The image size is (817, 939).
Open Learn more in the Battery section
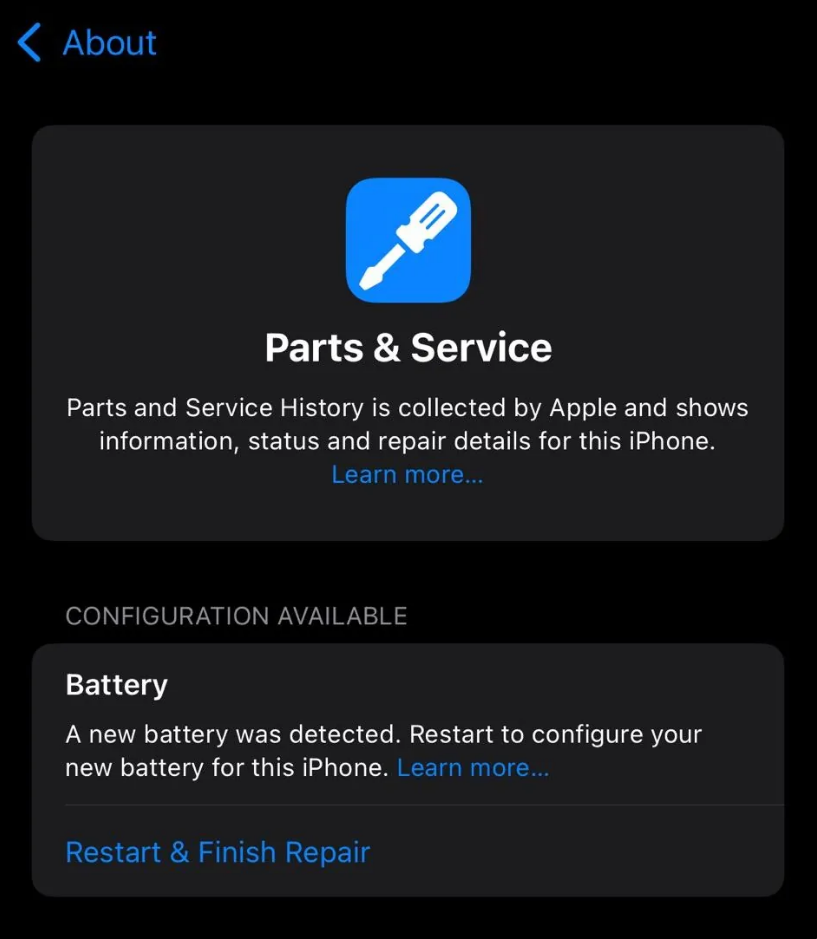[x=472, y=767]
